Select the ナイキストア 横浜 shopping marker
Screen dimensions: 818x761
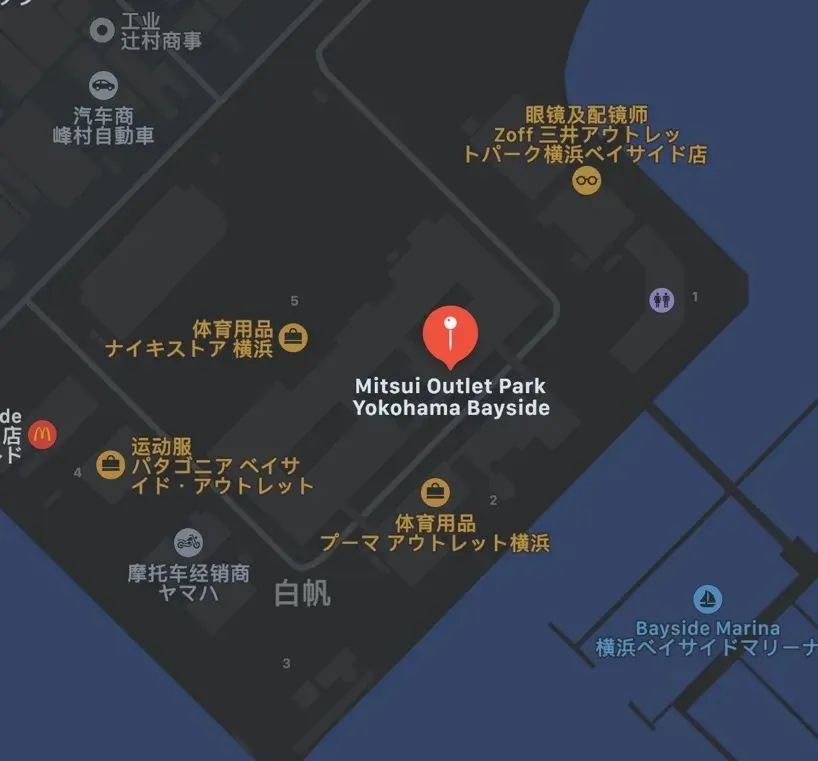tap(293, 337)
